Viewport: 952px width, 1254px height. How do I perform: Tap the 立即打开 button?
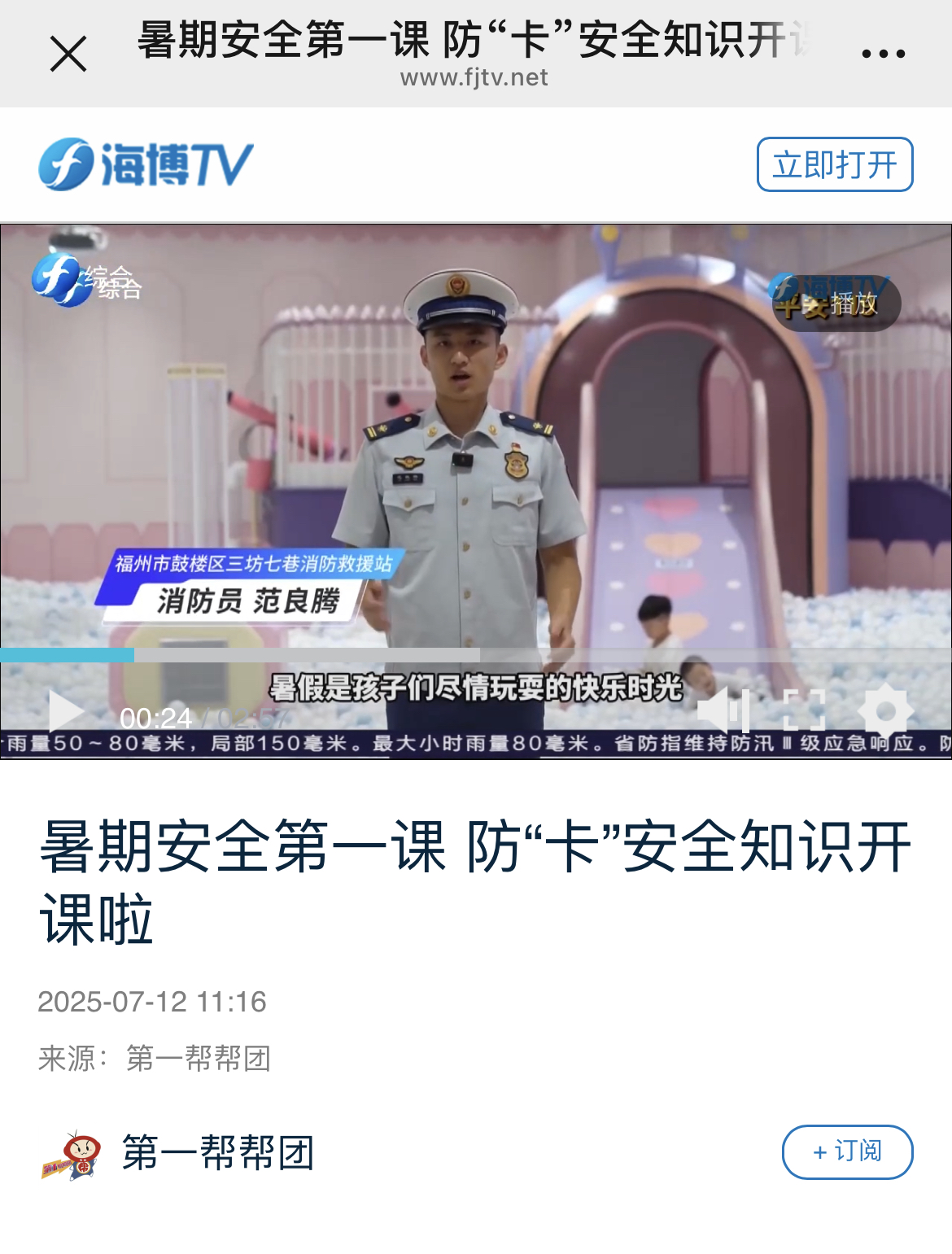coord(834,164)
